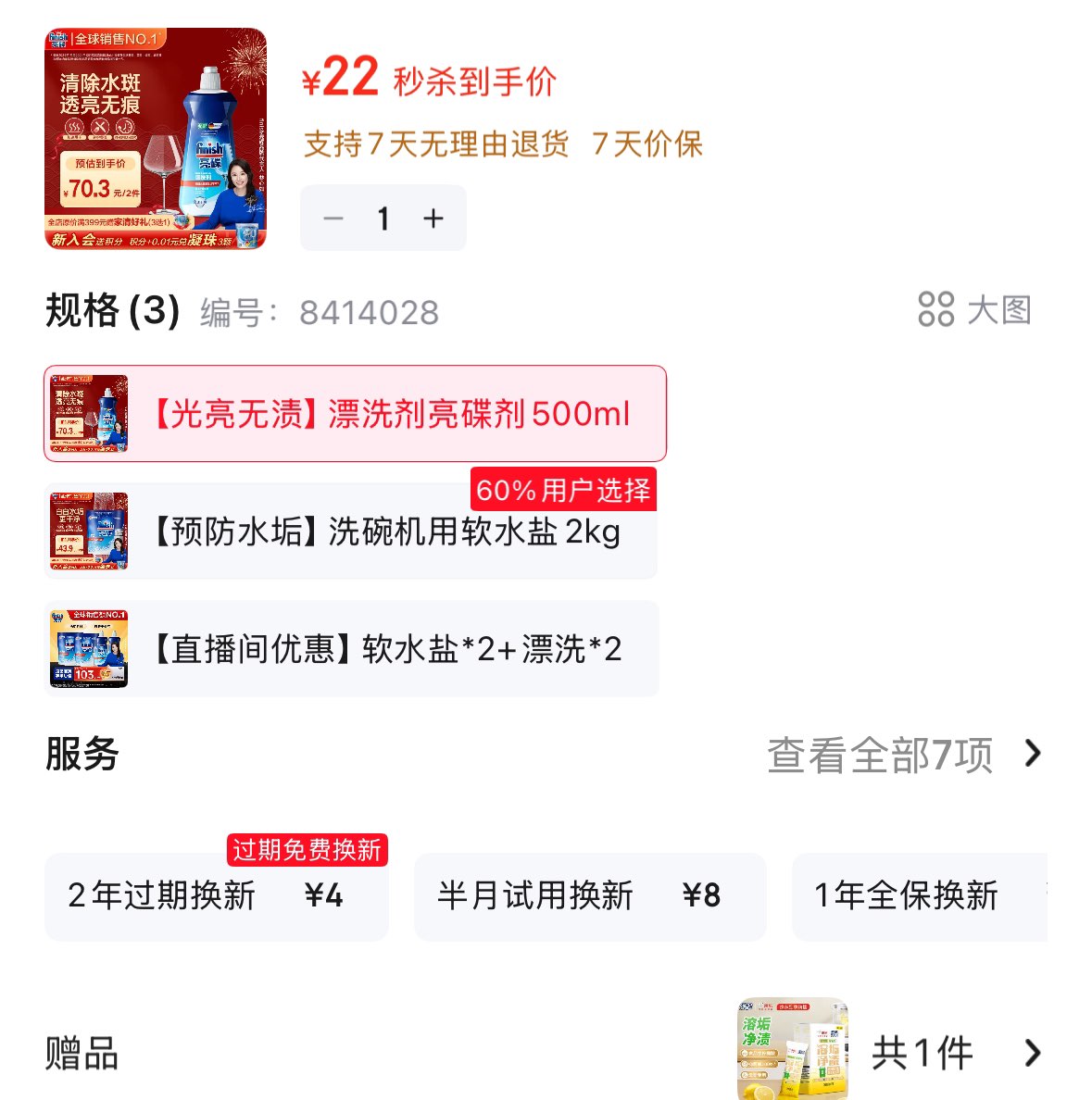Add 2年过期换新 service for ¥4
The width and height of the screenshot is (1092, 1100).
[216, 896]
